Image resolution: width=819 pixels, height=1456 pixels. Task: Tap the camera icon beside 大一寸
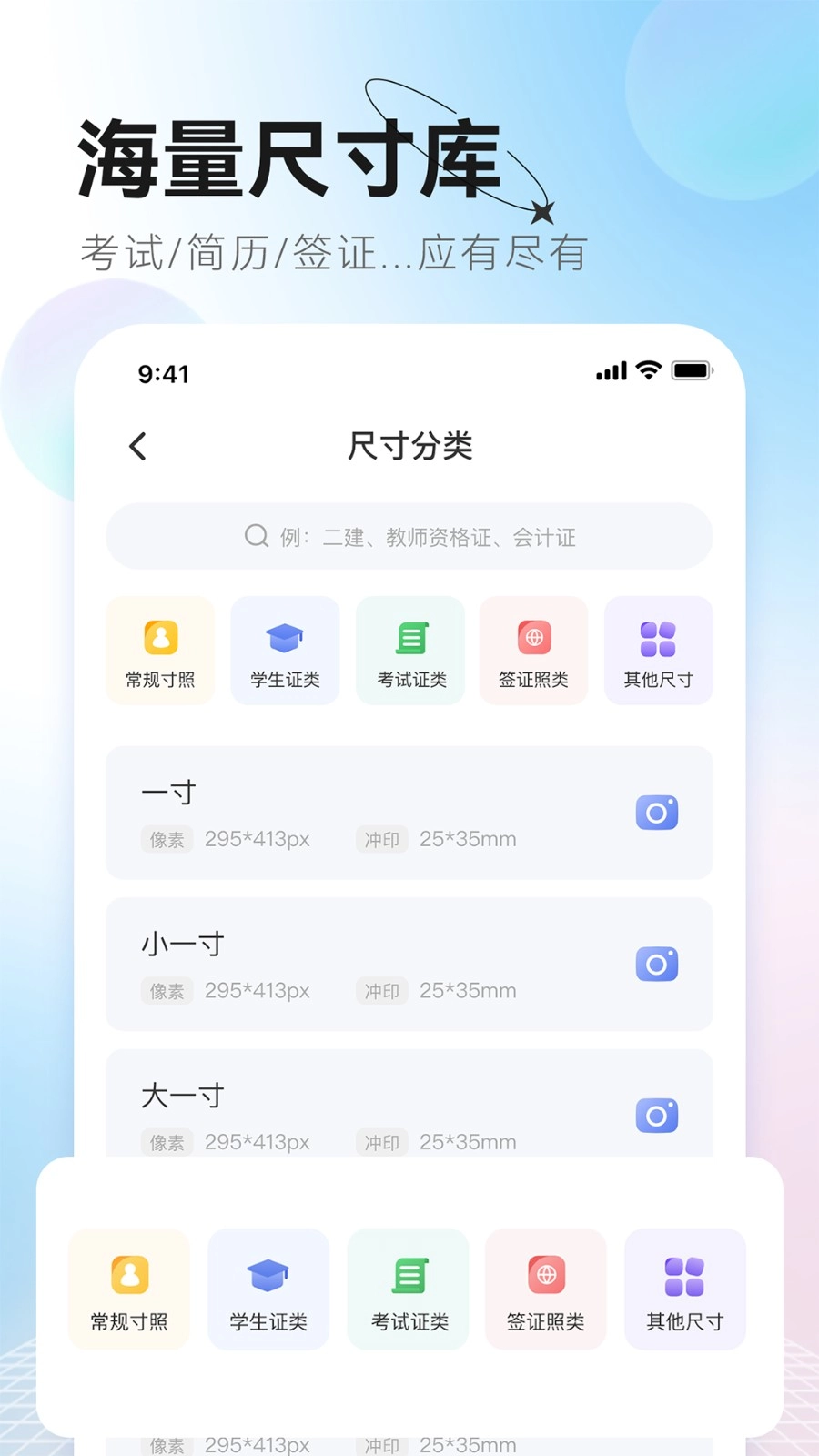[x=657, y=1115]
